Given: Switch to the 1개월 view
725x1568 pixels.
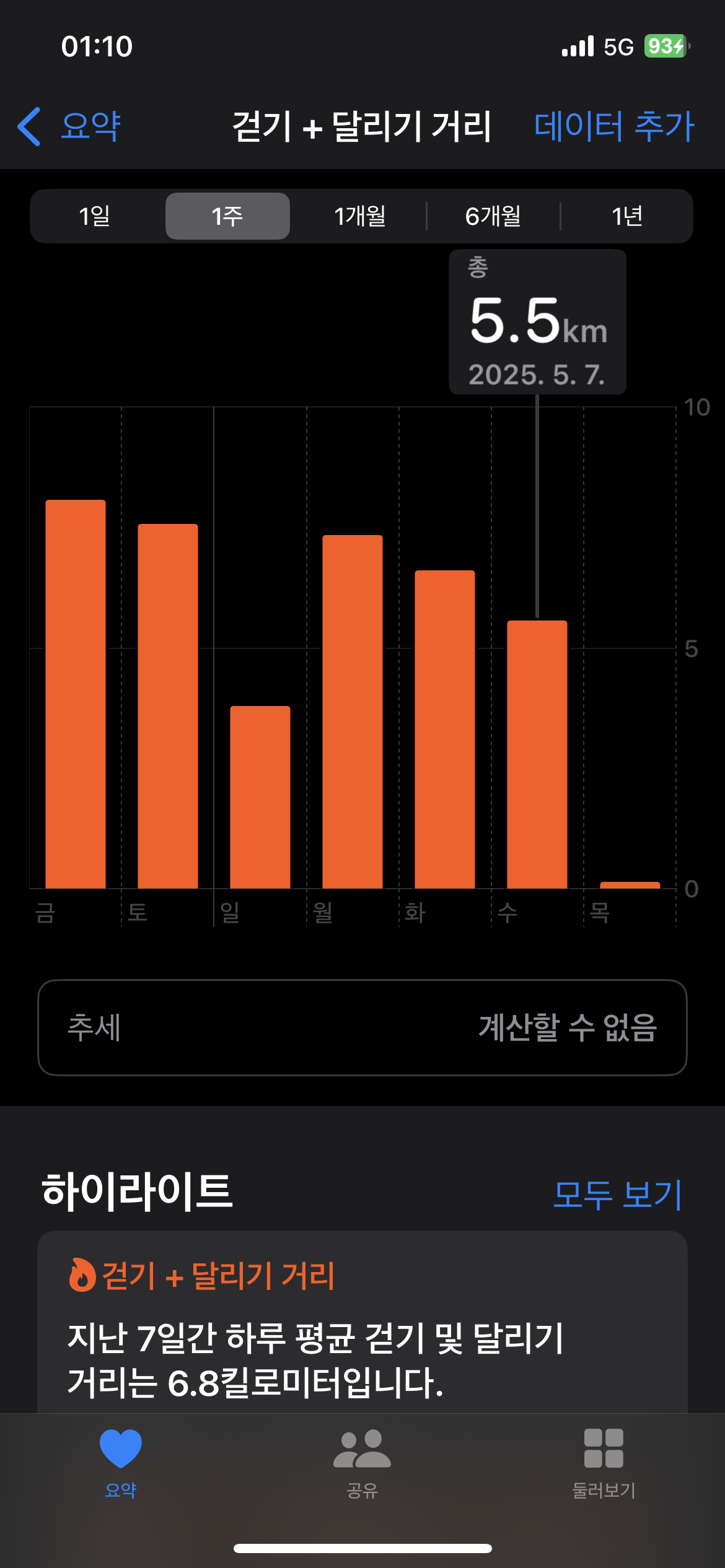Looking at the screenshot, I should 359,216.
